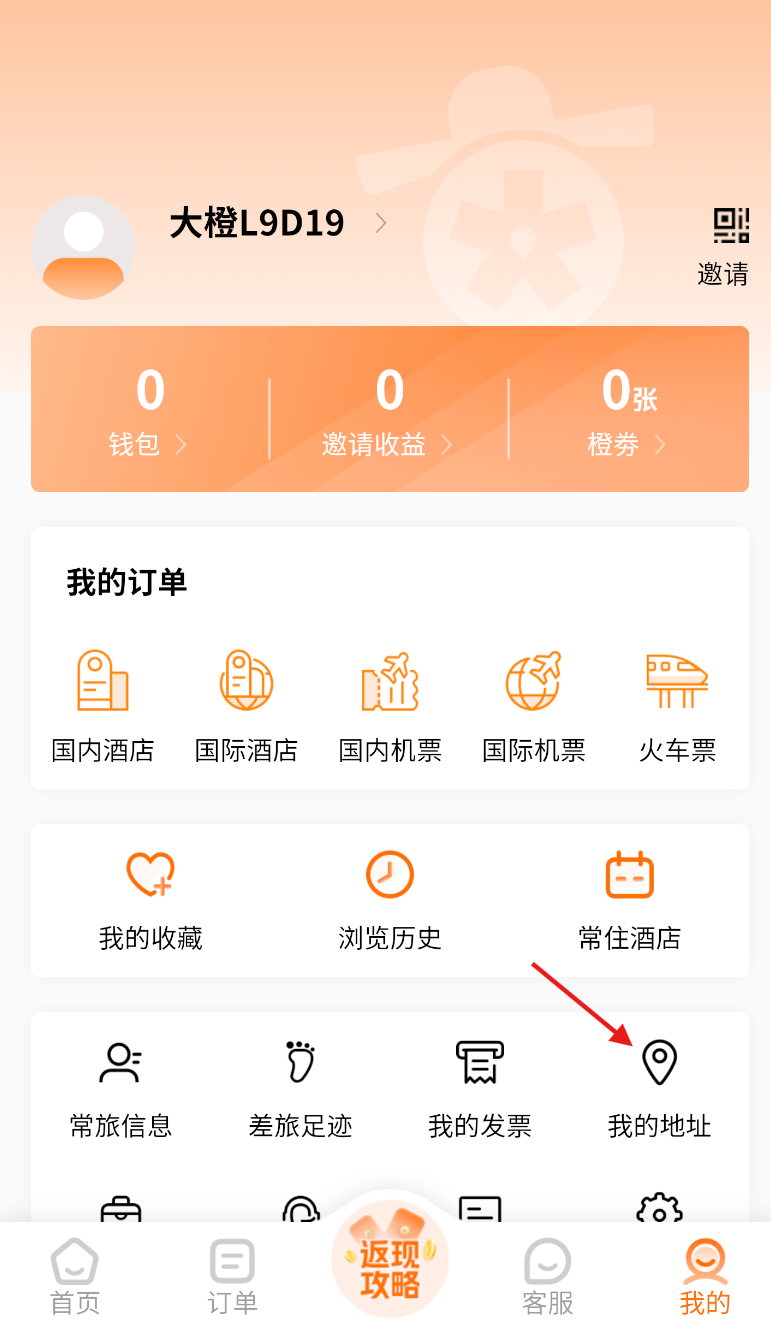Screen dimensions: 771x1320
Task: Open 国际酒店 orders
Action: click(x=246, y=705)
